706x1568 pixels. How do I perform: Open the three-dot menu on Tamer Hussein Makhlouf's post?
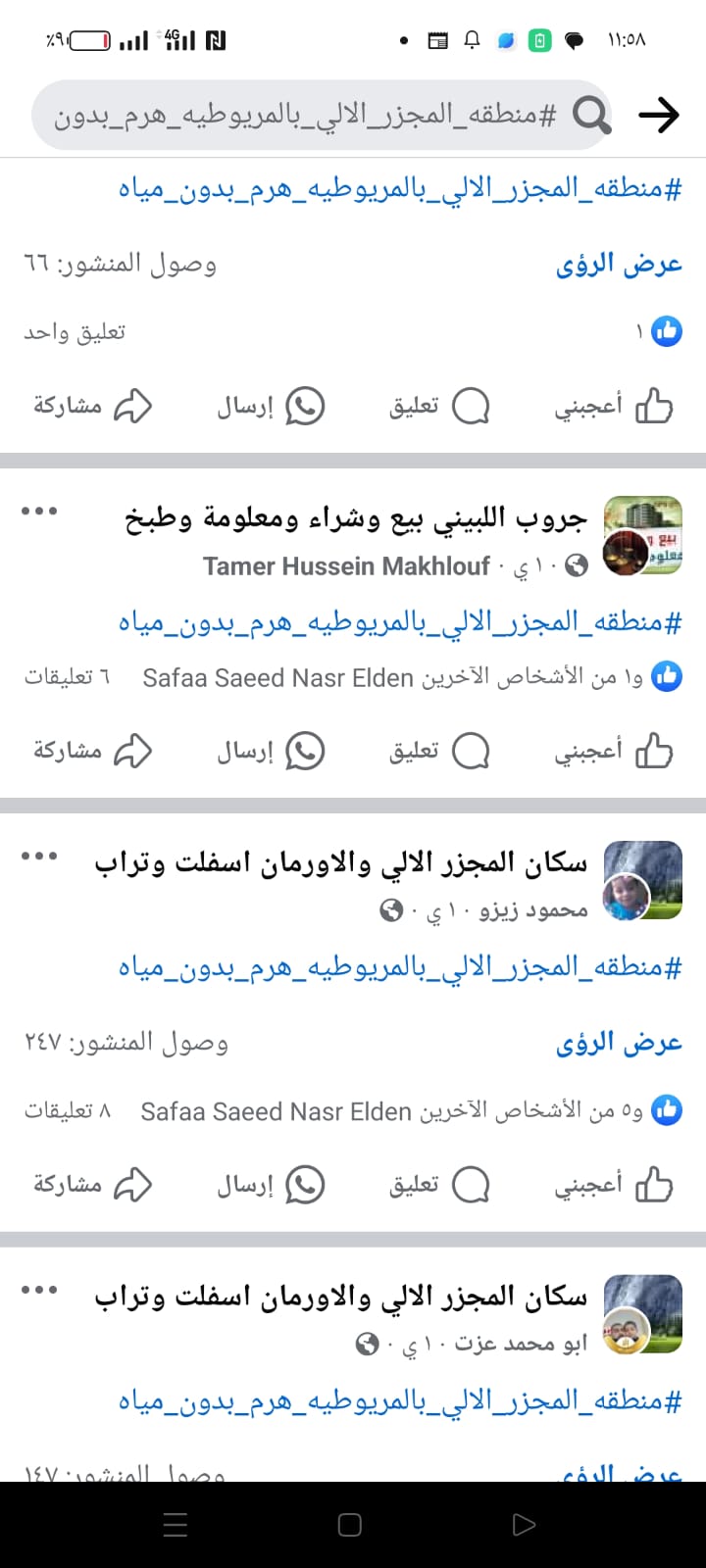pos(39,512)
